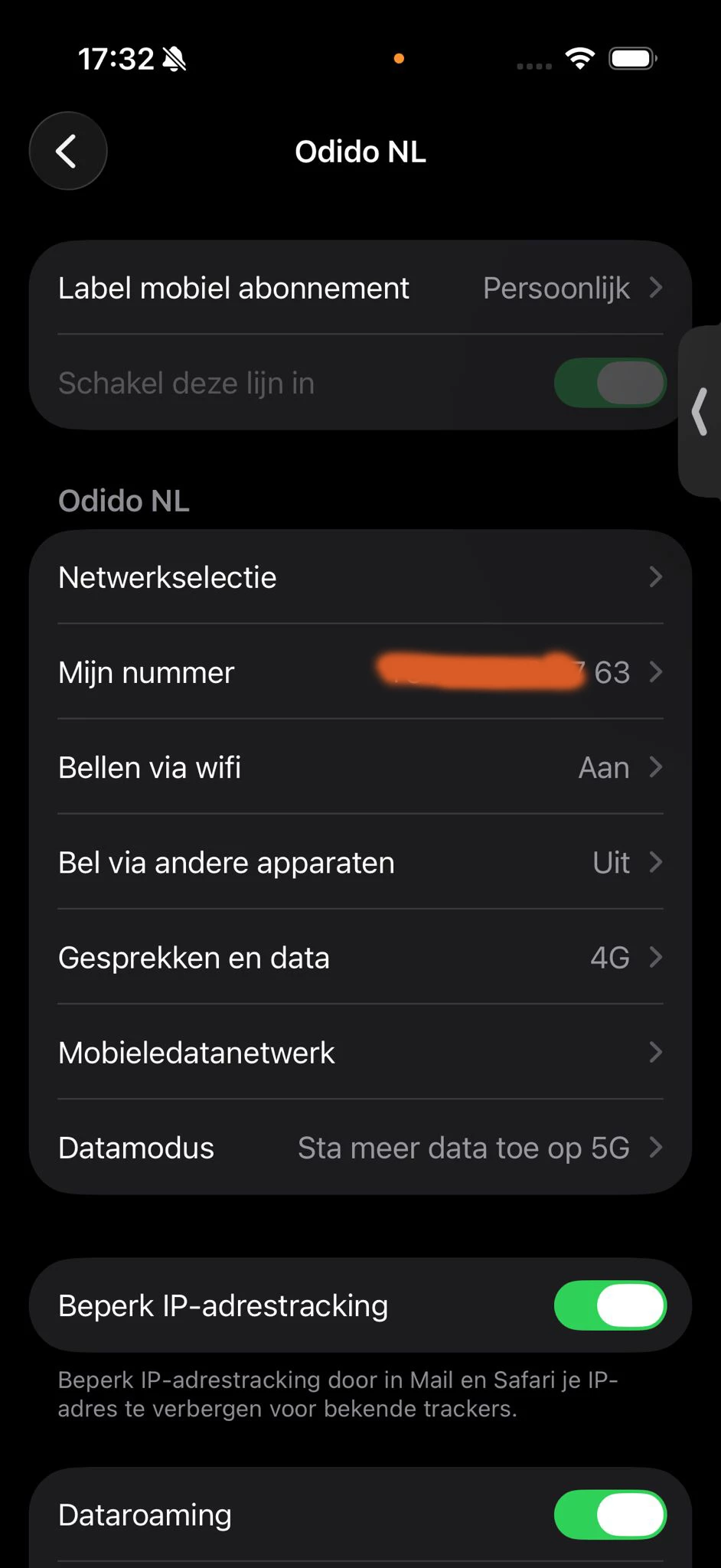This screenshot has height=1568, width=721.
Task: Open the side panel handle arrow
Action: tap(700, 411)
